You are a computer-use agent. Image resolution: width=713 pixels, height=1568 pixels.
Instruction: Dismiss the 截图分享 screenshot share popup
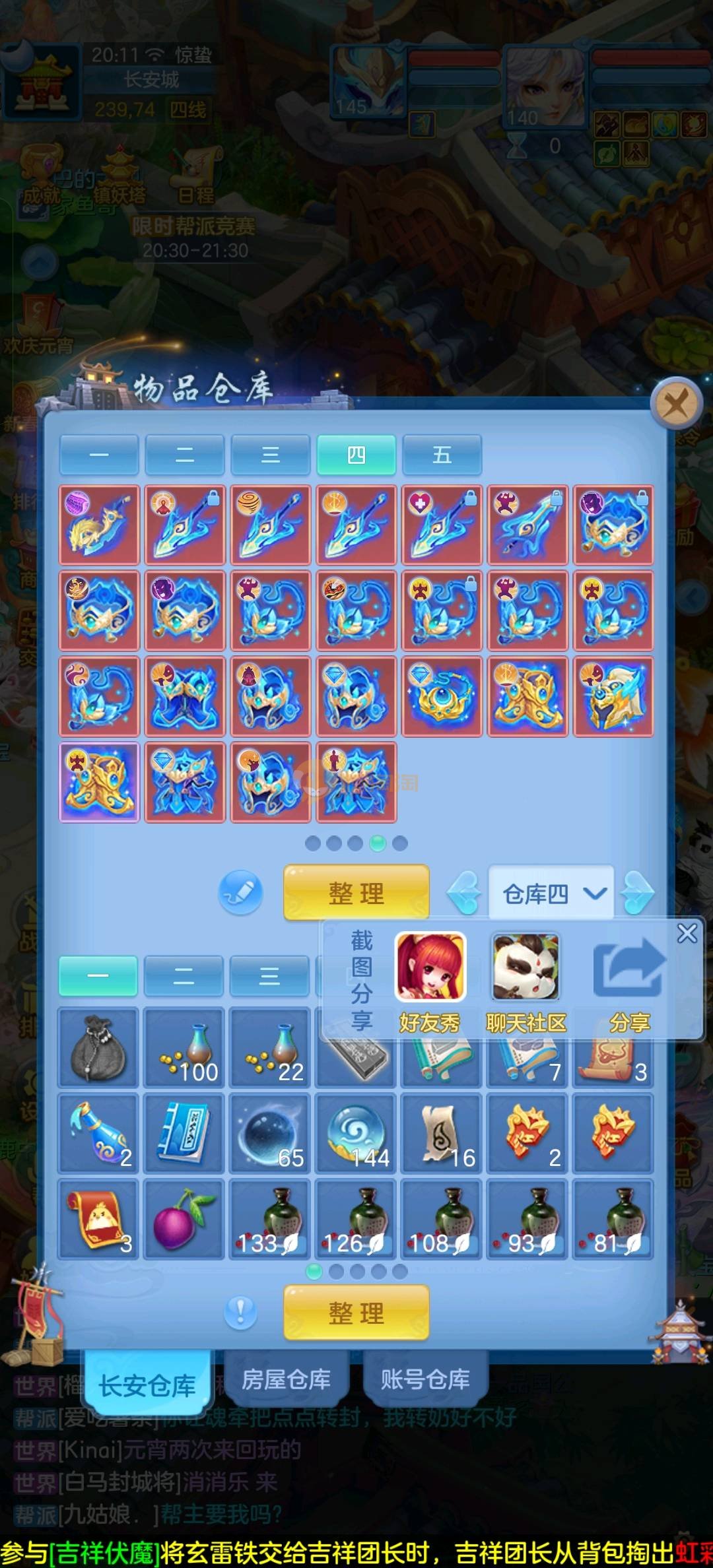687,933
